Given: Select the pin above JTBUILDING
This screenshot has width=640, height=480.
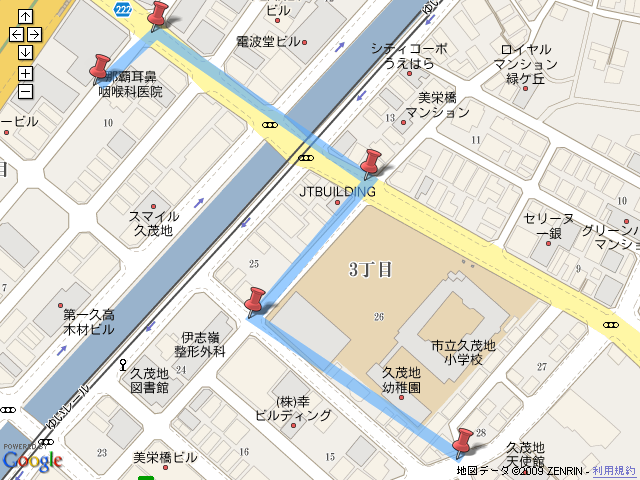Looking at the screenshot, I should click(x=372, y=160).
